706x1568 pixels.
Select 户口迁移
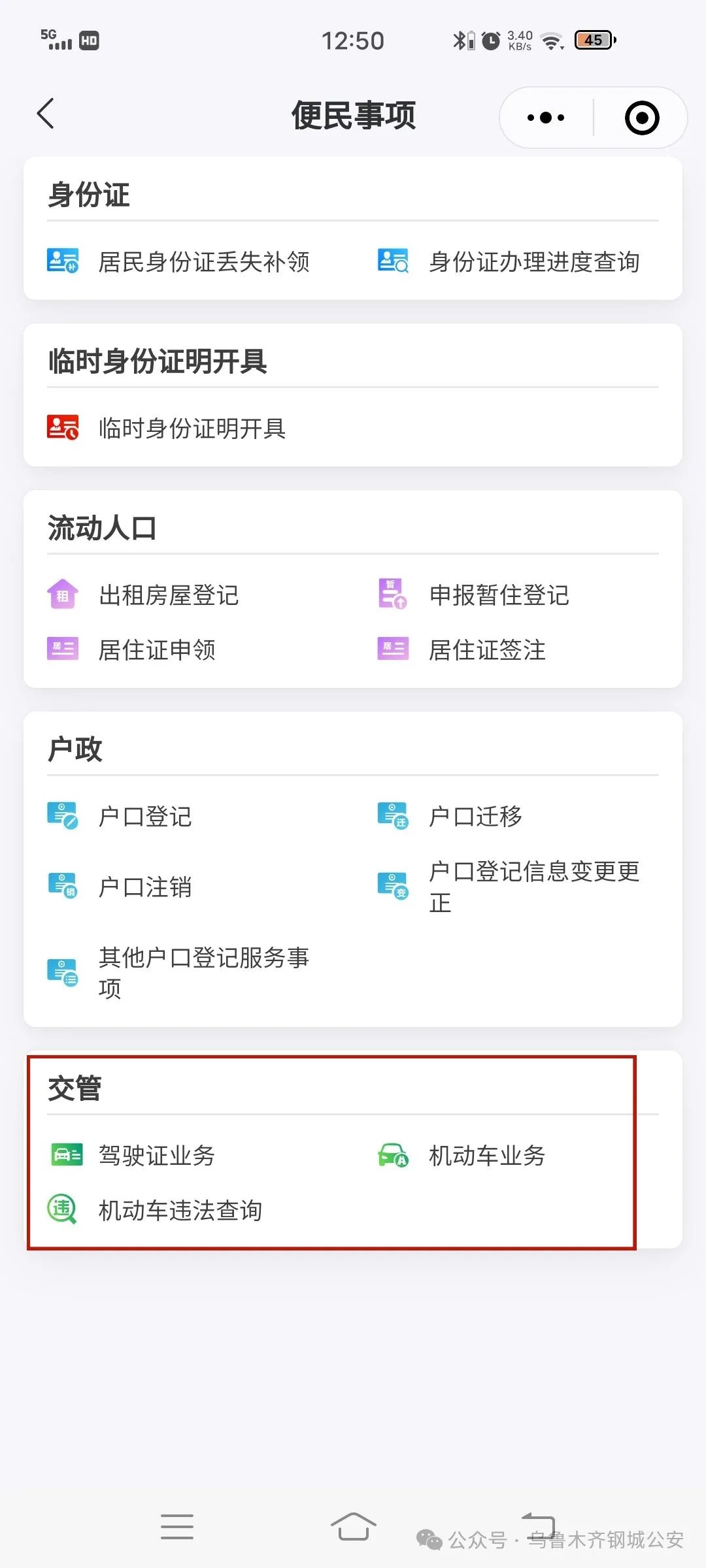(475, 817)
